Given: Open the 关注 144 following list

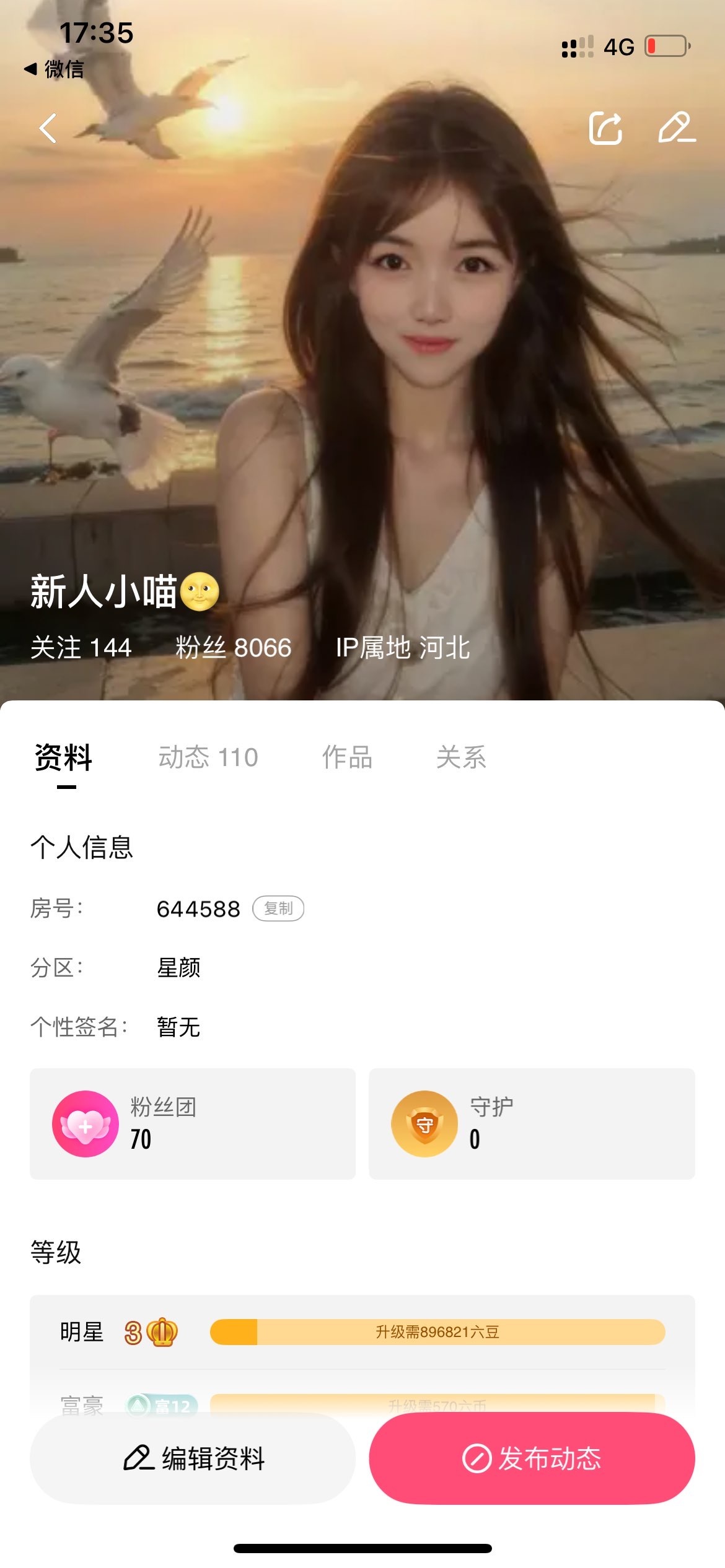Looking at the screenshot, I should click(81, 648).
